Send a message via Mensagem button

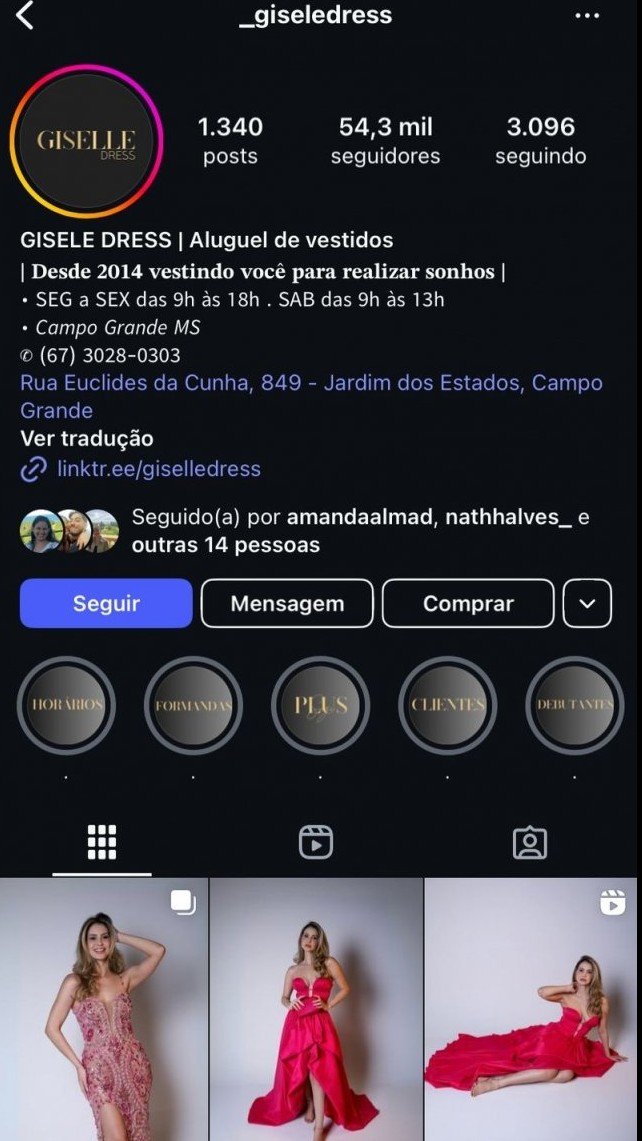287,603
